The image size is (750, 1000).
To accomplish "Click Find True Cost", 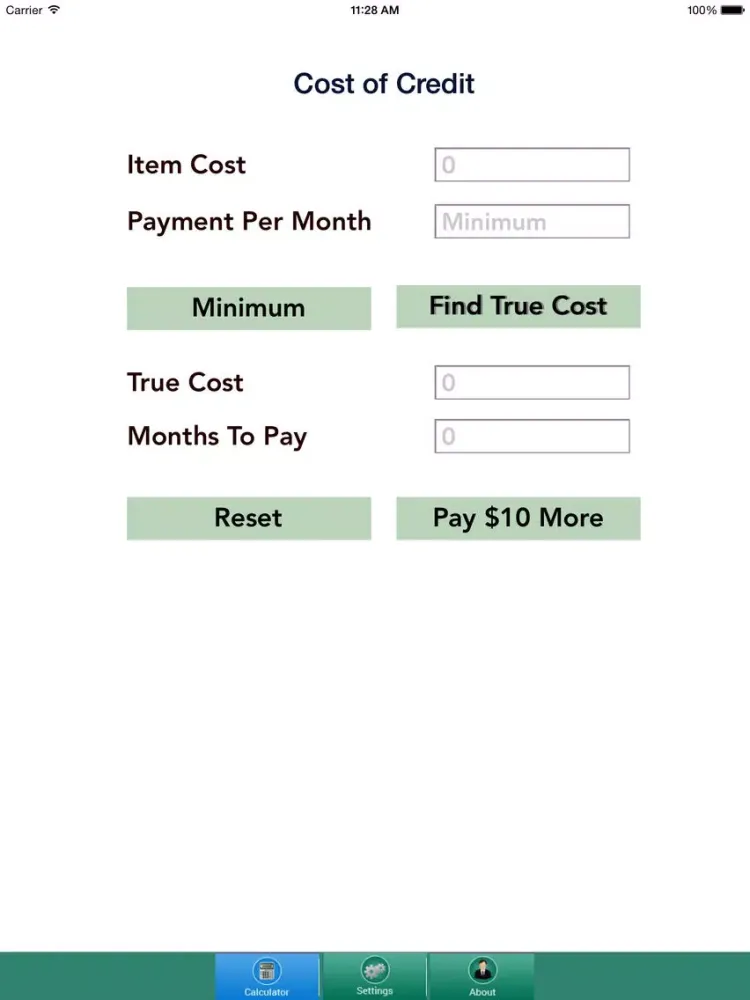I will click(518, 307).
